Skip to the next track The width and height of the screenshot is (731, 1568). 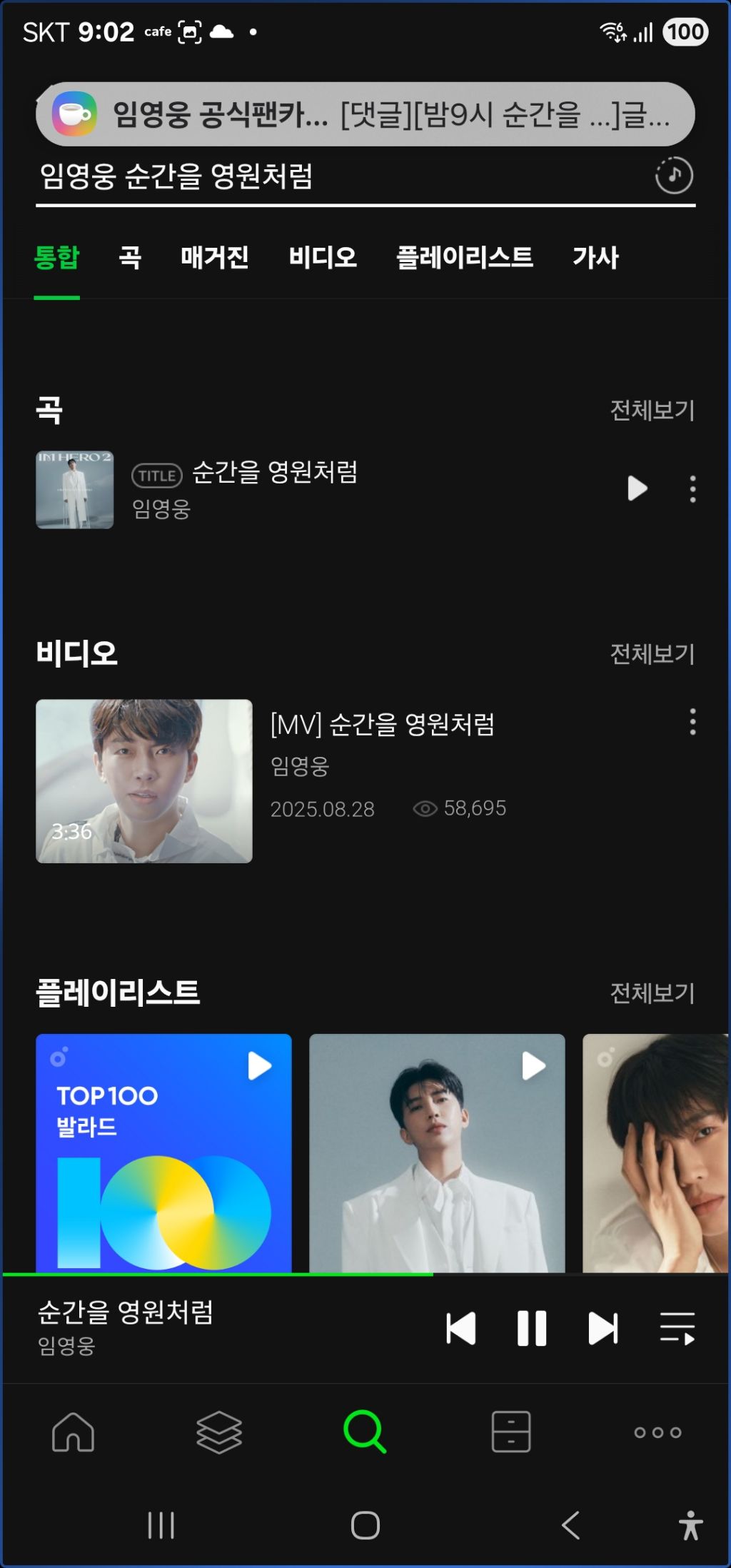point(603,1329)
